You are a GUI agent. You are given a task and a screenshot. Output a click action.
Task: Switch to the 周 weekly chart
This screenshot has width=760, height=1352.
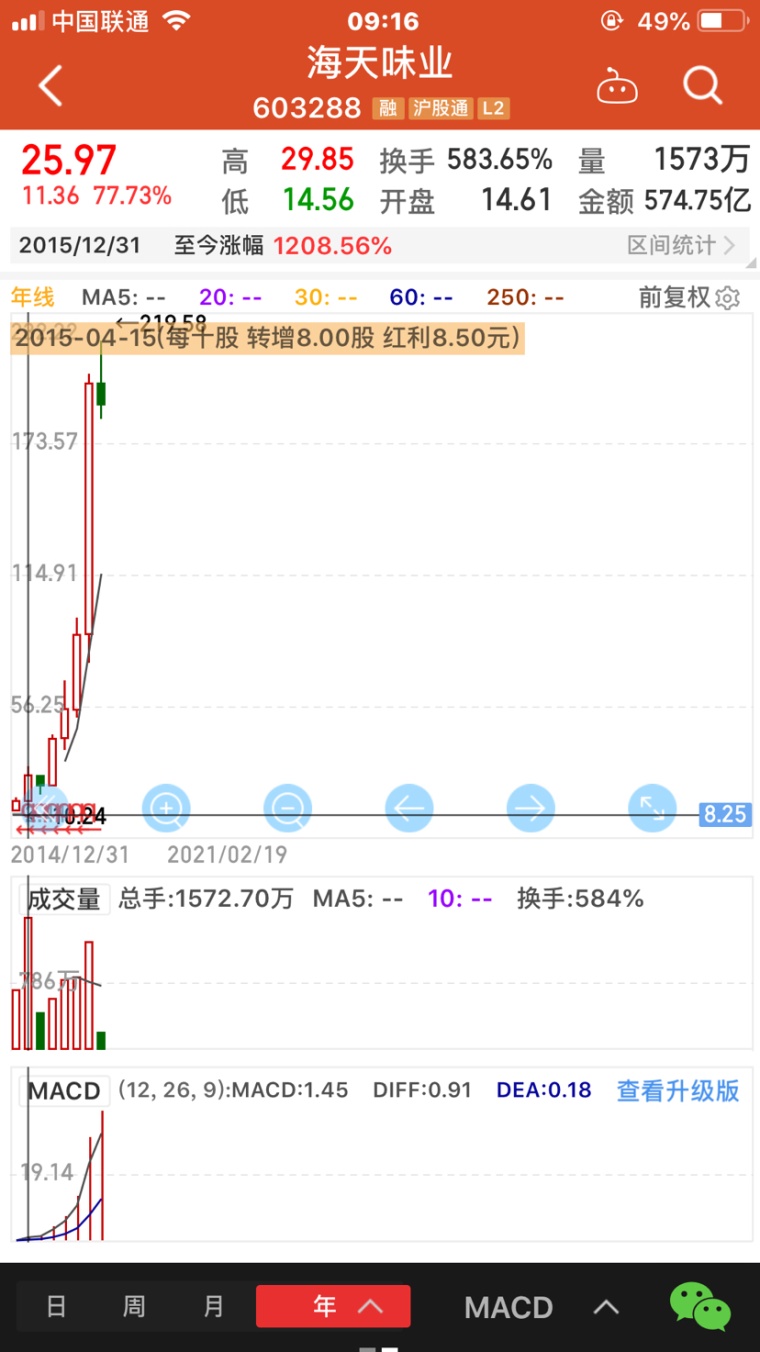pyautogui.click(x=134, y=1306)
